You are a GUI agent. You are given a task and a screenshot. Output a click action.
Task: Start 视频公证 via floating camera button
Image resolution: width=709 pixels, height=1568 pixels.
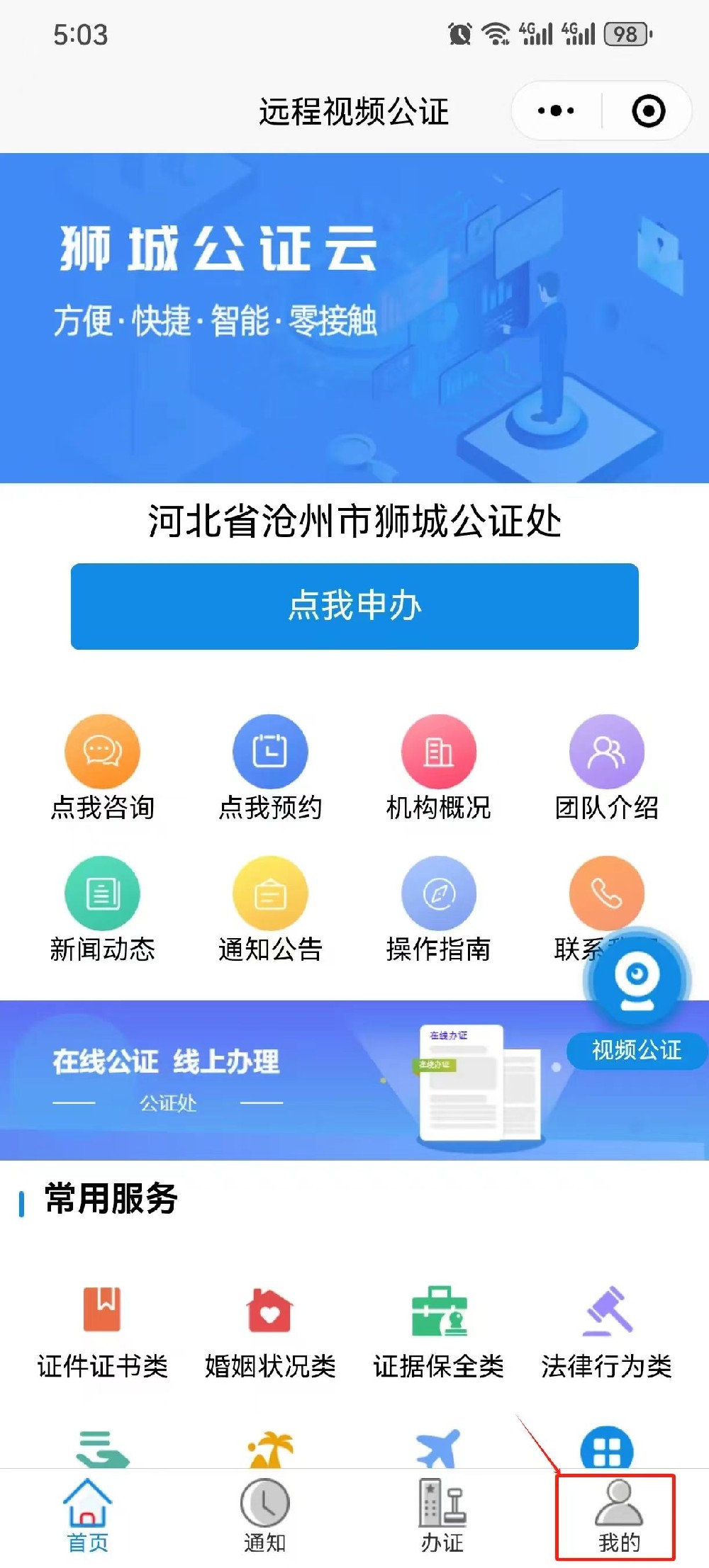637,981
